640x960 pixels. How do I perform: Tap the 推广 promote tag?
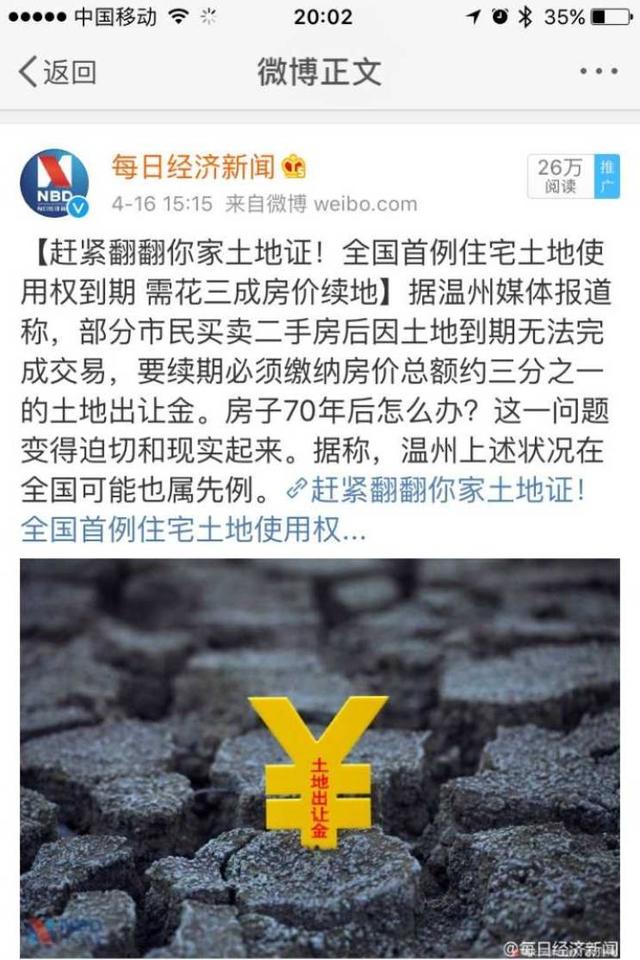(607, 176)
